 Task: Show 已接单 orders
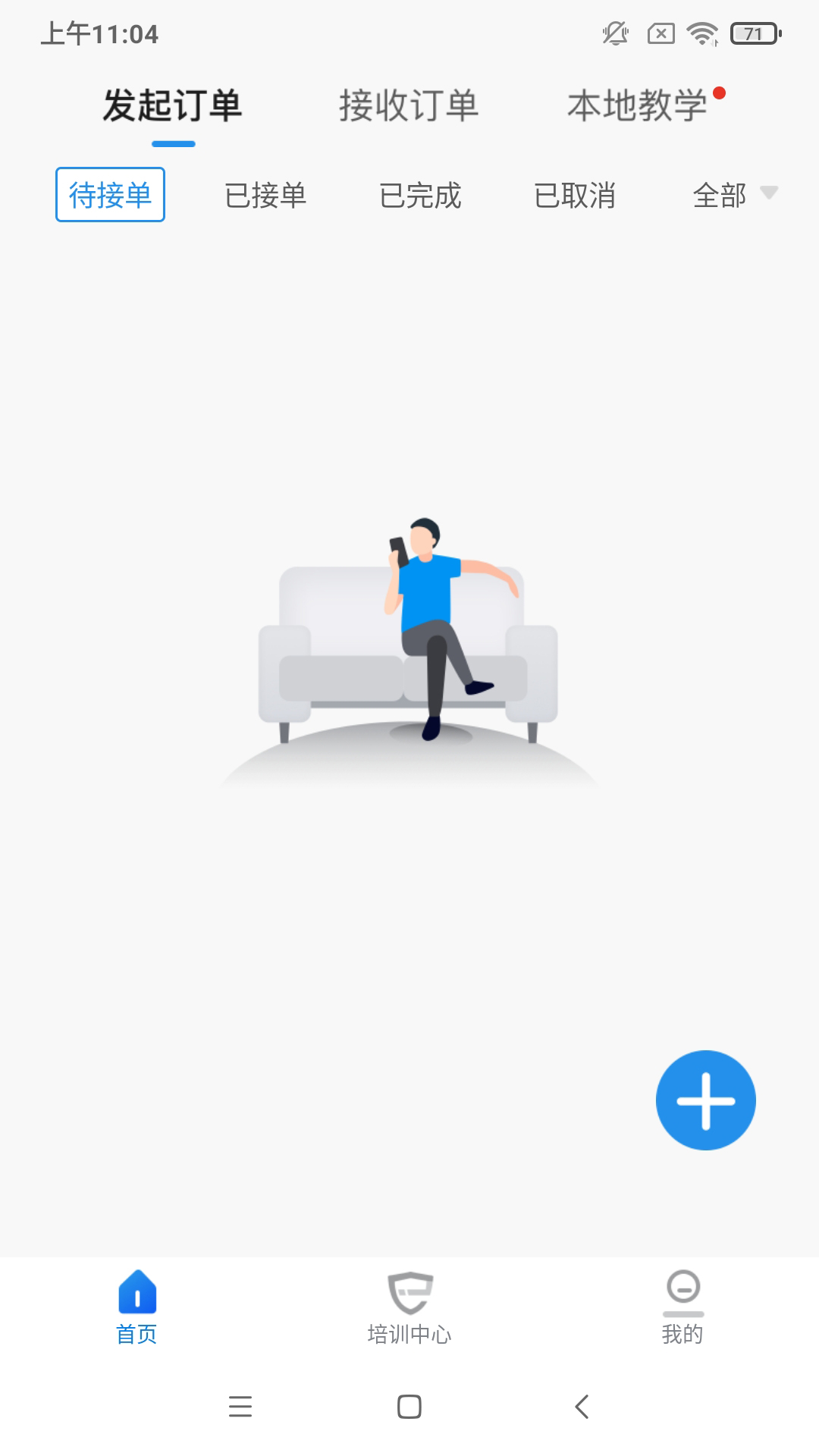[x=265, y=196]
